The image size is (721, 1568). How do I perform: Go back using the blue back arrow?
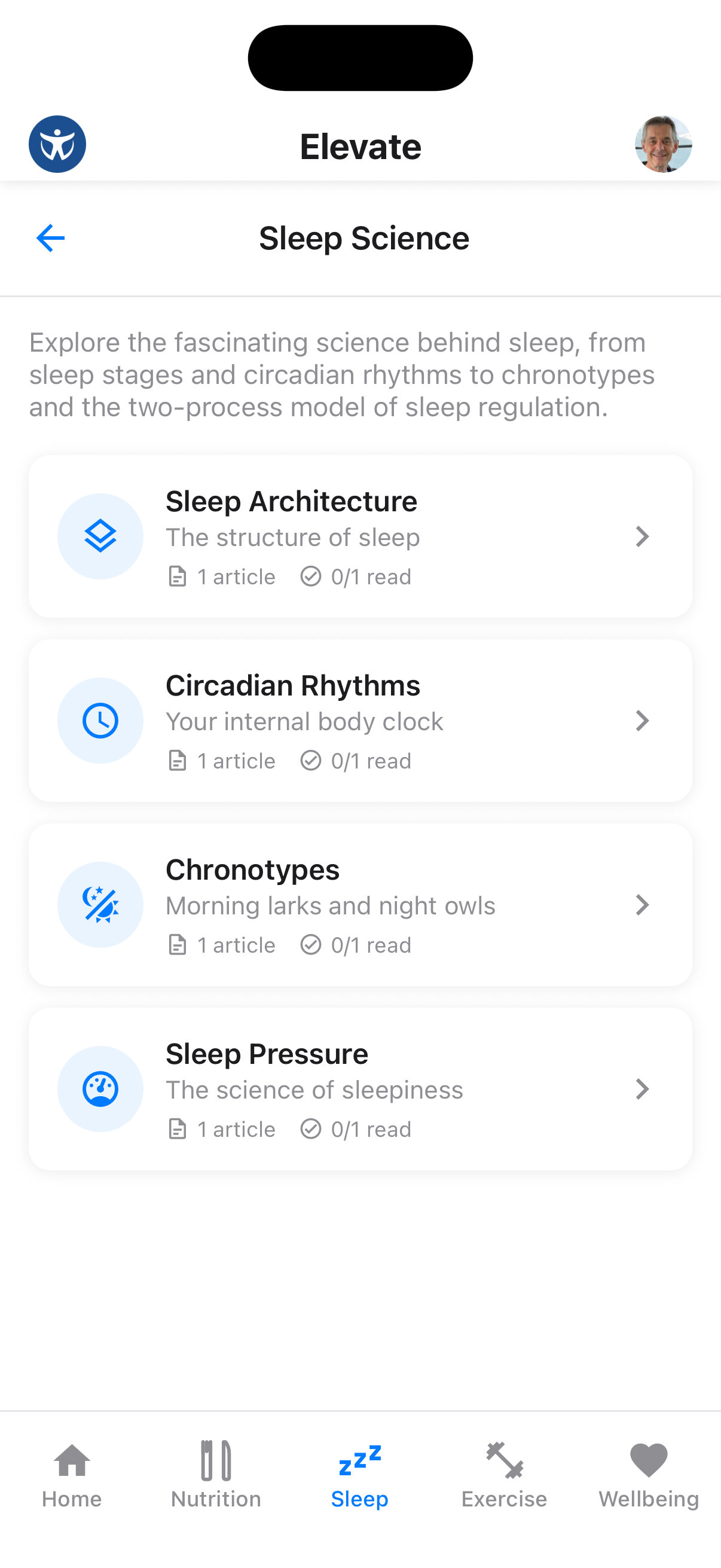pyautogui.click(x=50, y=237)
